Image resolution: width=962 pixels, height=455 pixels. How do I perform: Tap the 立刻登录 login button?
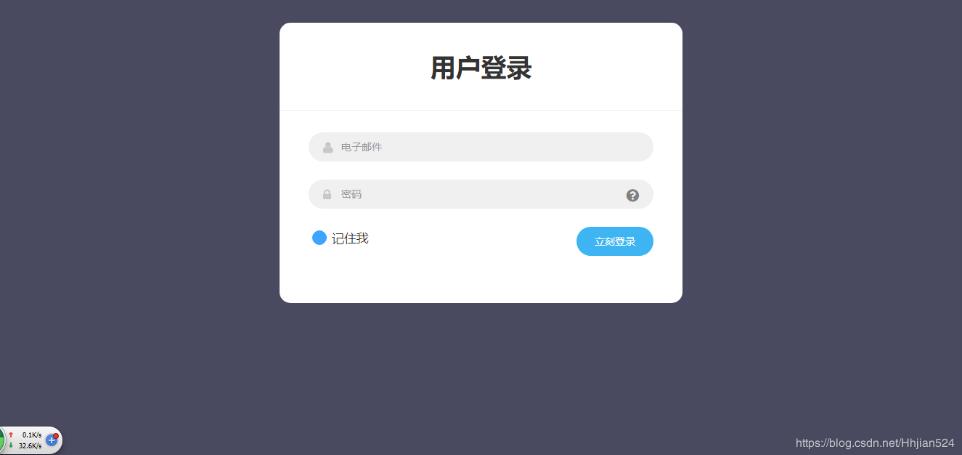[614, 241]
